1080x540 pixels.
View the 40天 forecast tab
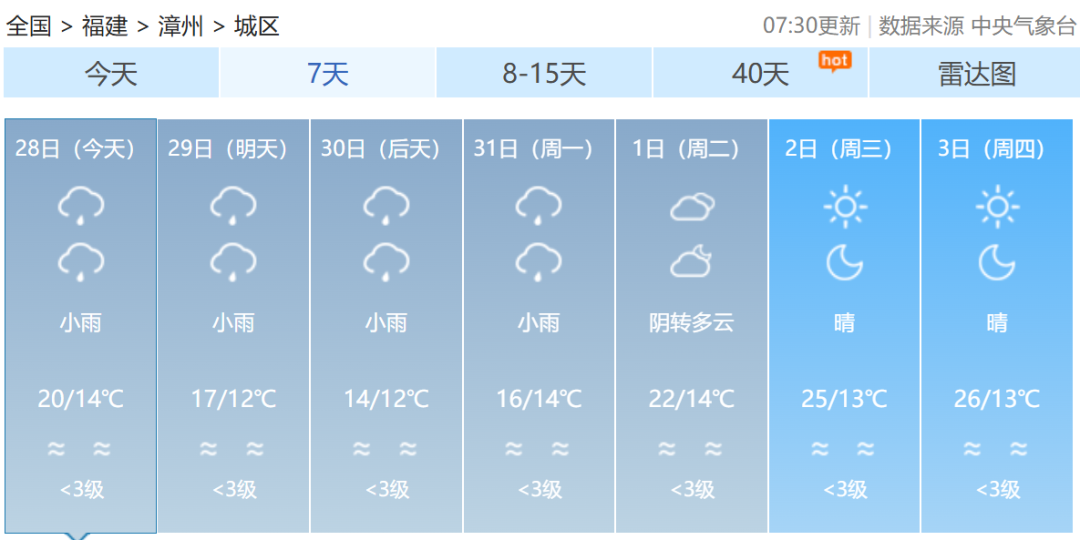(x=760, y=73)
